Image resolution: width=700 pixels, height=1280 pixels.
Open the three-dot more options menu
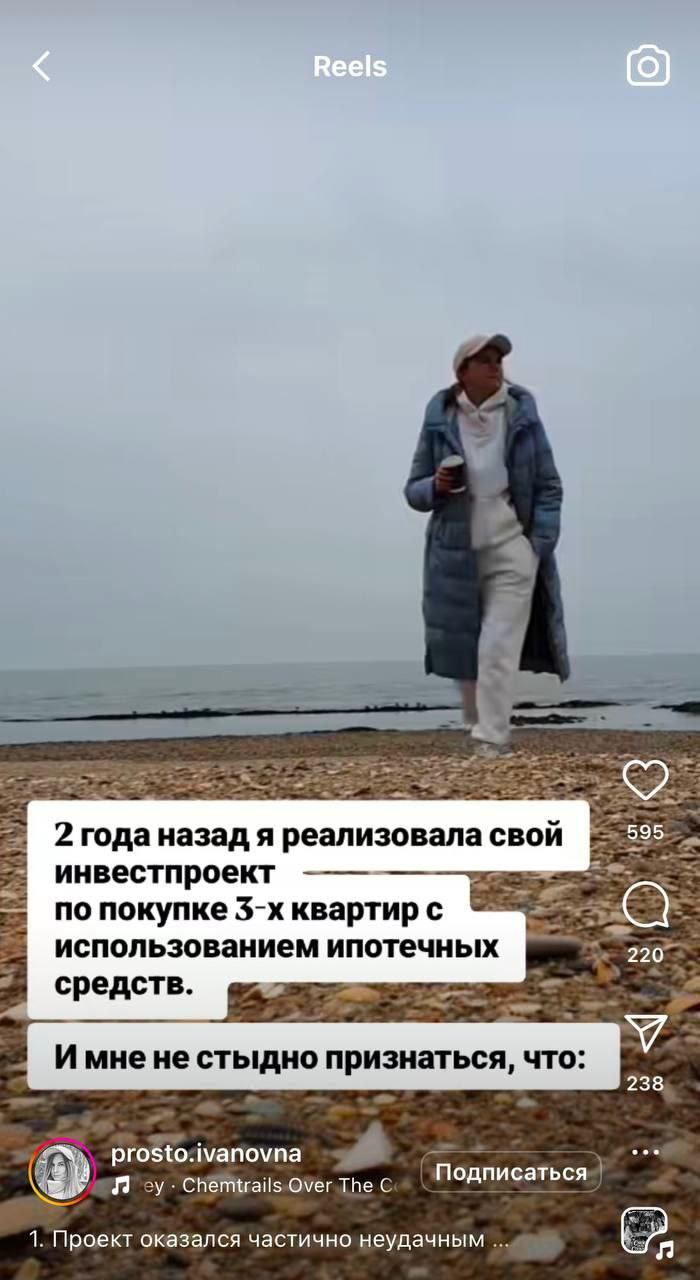pyautogui.click(x=645, y=1152)
